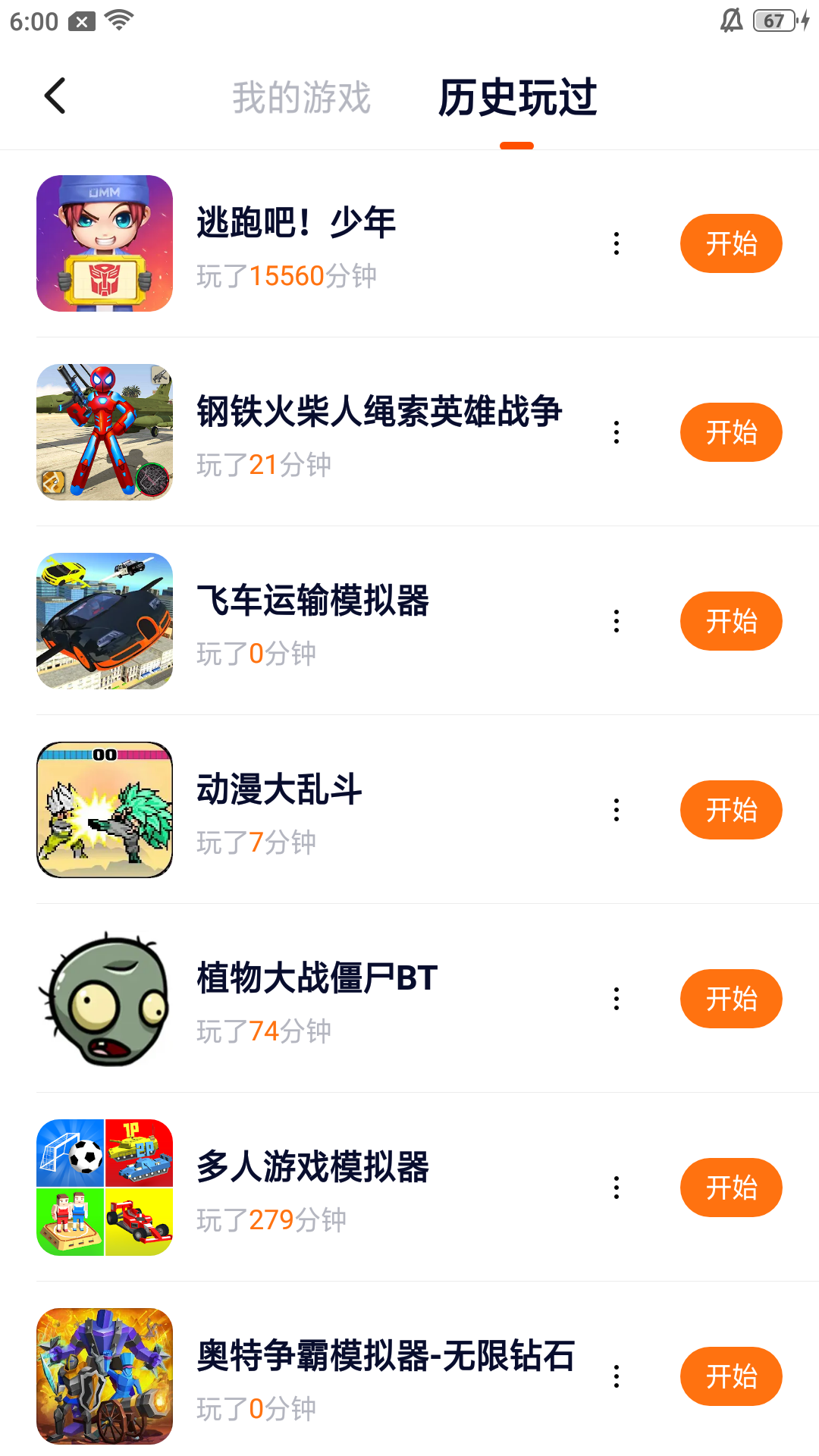Tap 开始 next to 飞车运输模拟器
819x1456 pixels.
[730, 621]
